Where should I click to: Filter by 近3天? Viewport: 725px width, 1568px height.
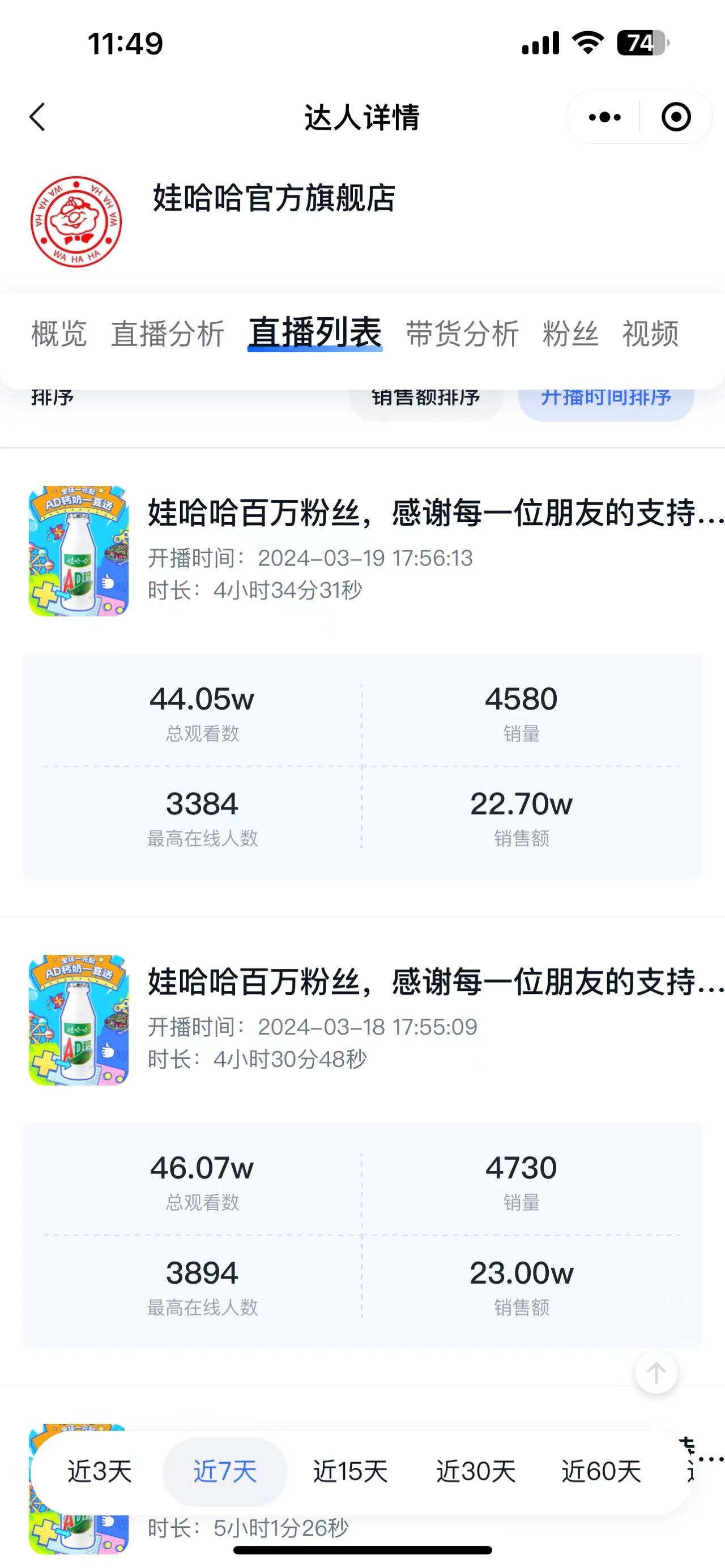[x=99, y=1472]
